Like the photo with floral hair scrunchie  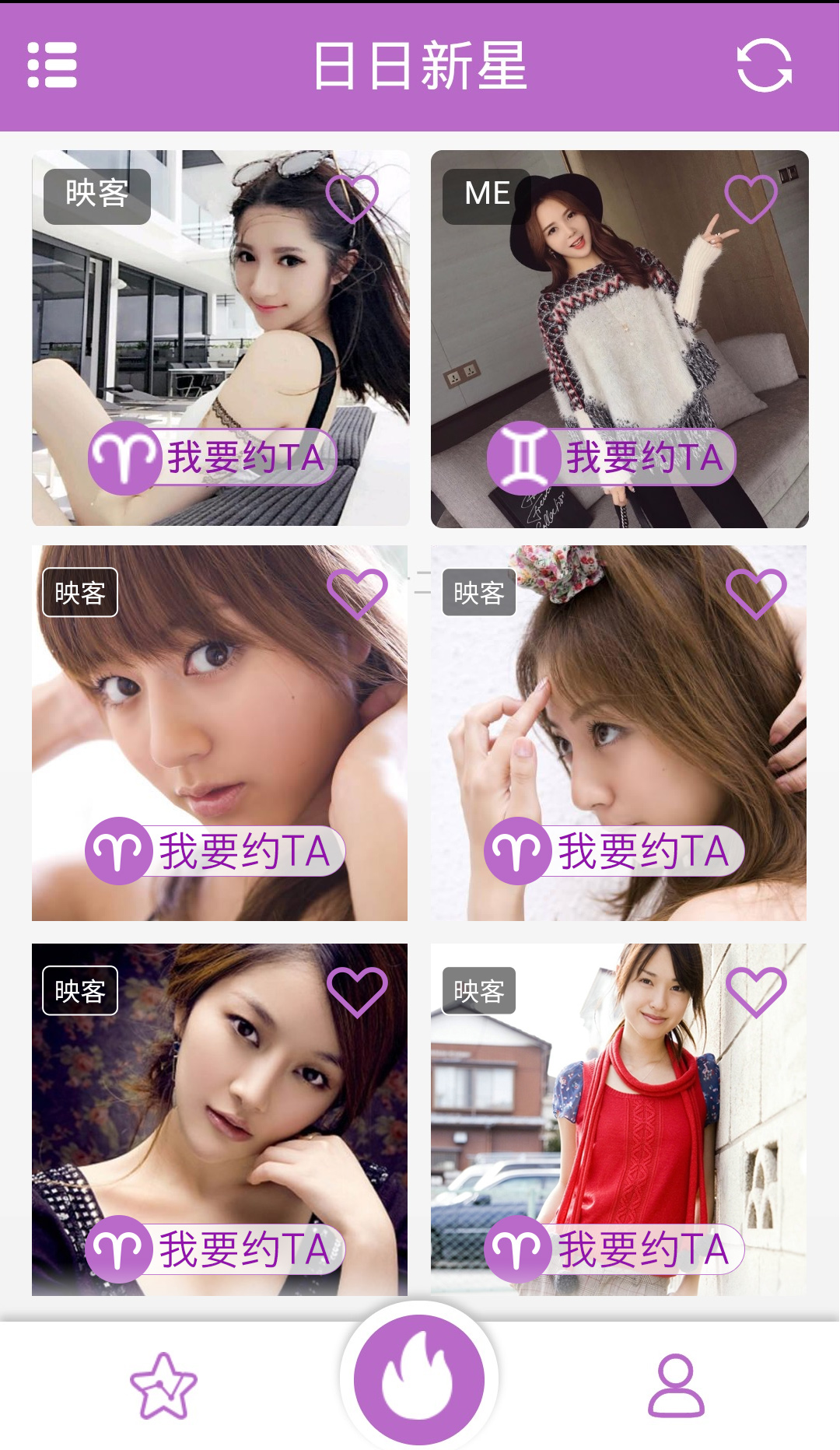[755, 594]
